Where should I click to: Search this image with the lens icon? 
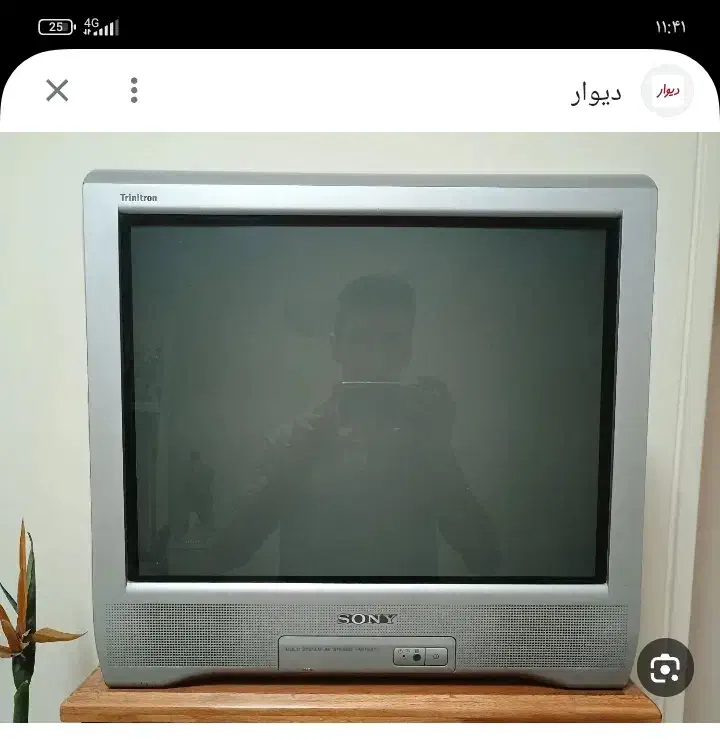tap(665, 668)
